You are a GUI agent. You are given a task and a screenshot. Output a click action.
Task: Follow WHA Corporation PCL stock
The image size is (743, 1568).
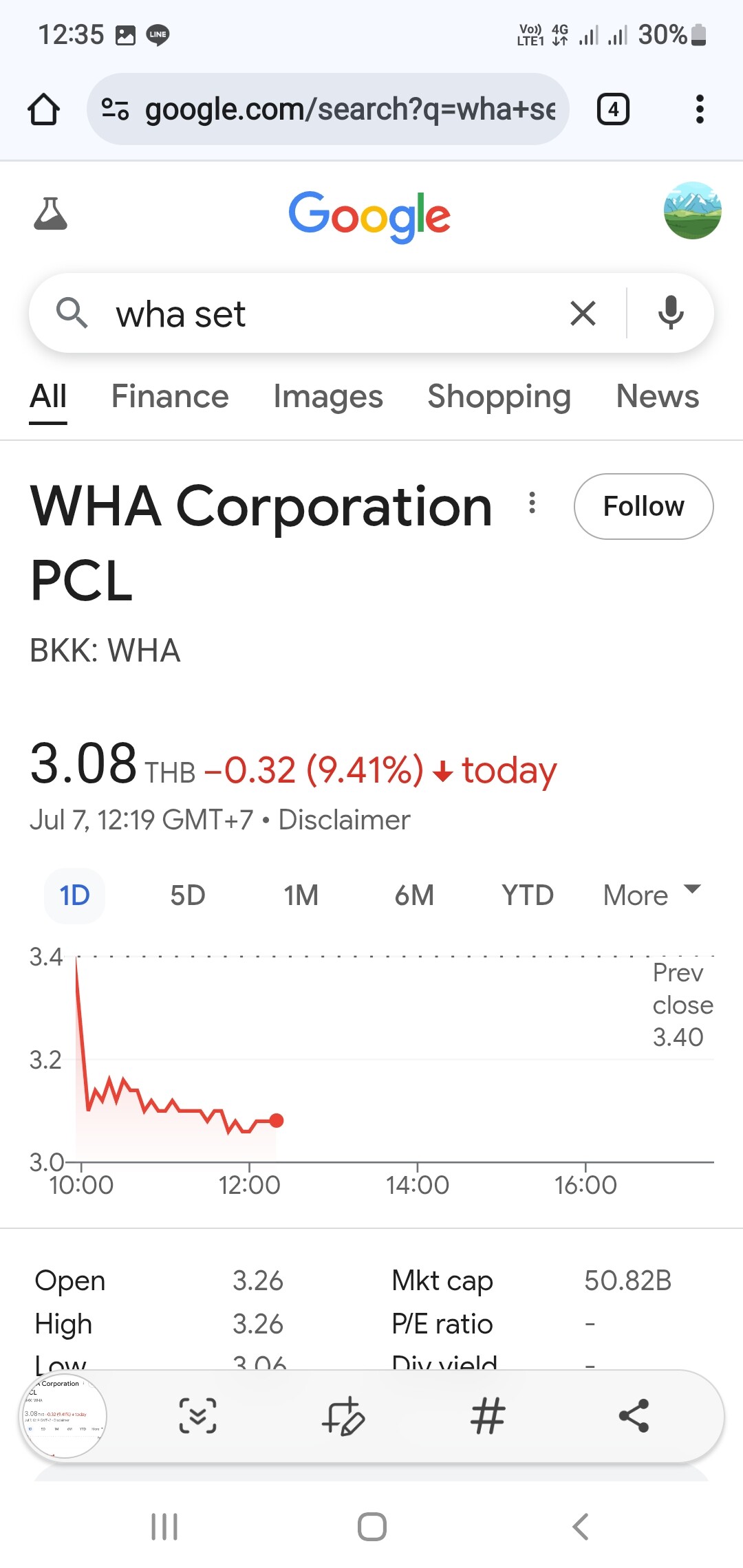pyautogui.click(x=643, y=507)
